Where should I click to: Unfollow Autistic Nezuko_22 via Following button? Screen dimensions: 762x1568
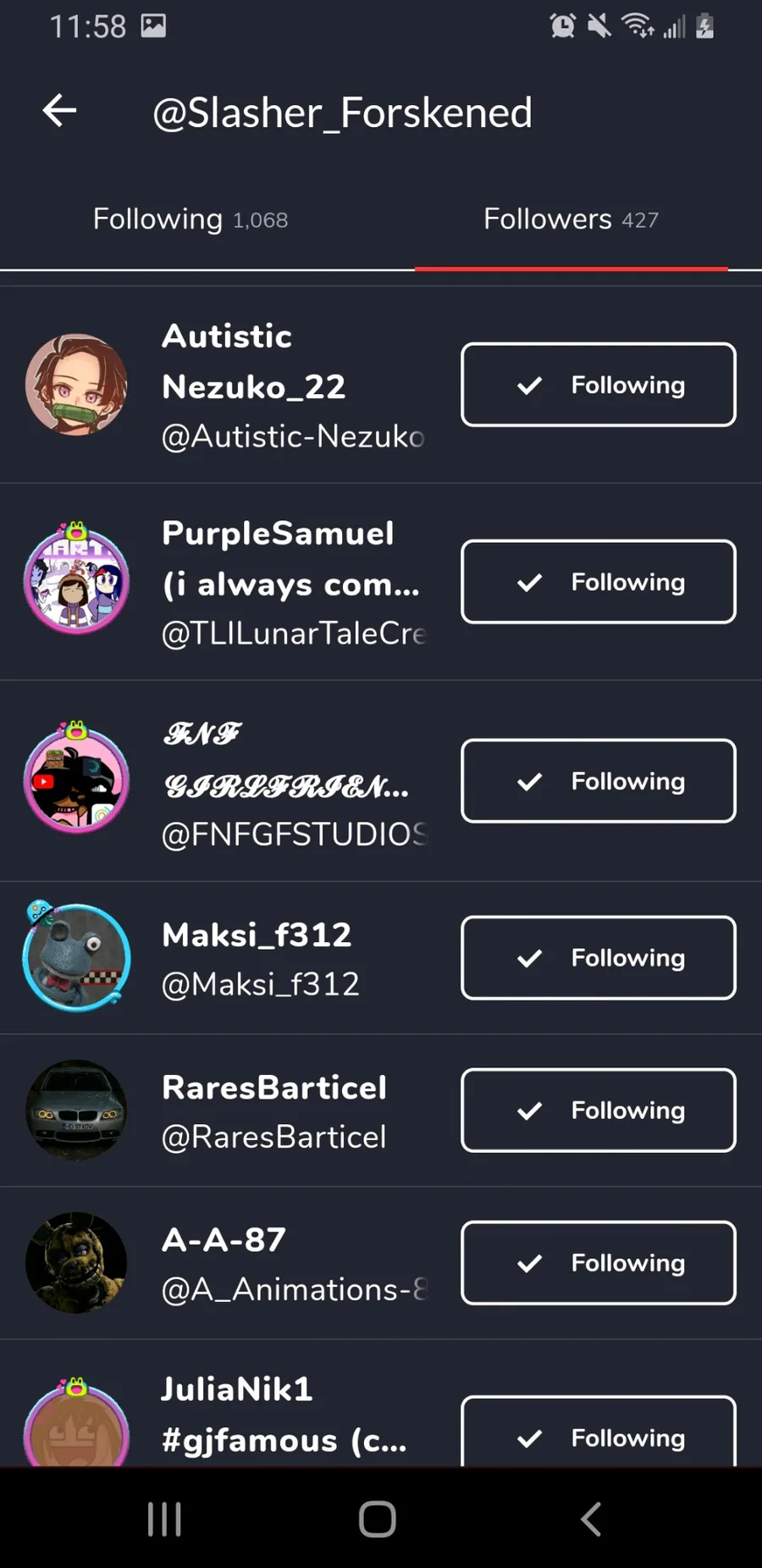click(598, 385)
